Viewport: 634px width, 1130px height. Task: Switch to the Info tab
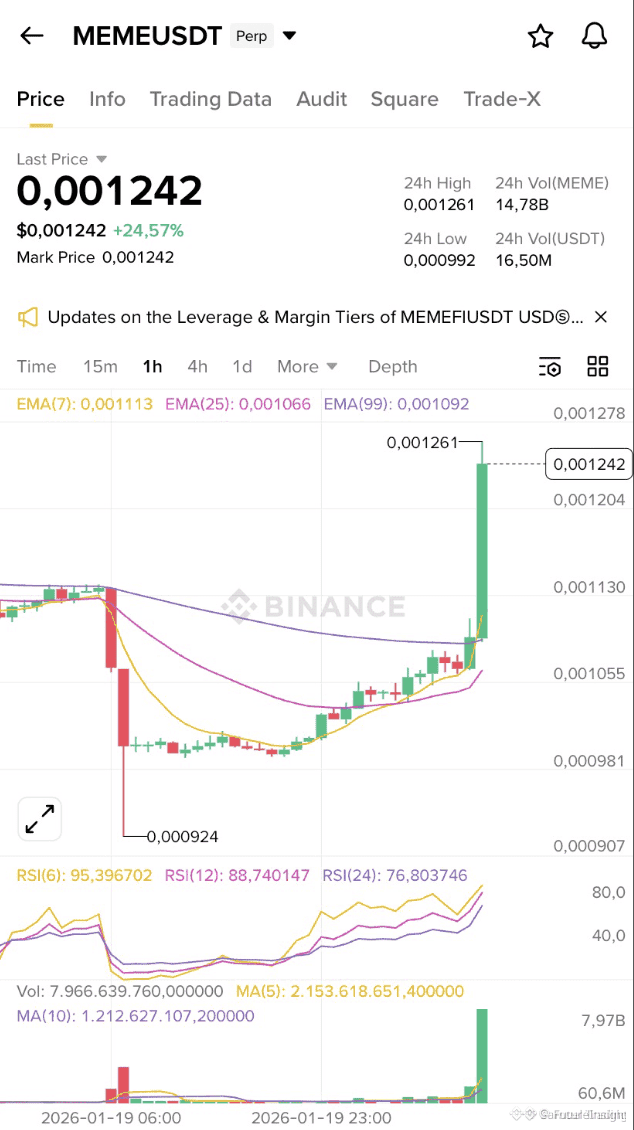coord(107,99)
